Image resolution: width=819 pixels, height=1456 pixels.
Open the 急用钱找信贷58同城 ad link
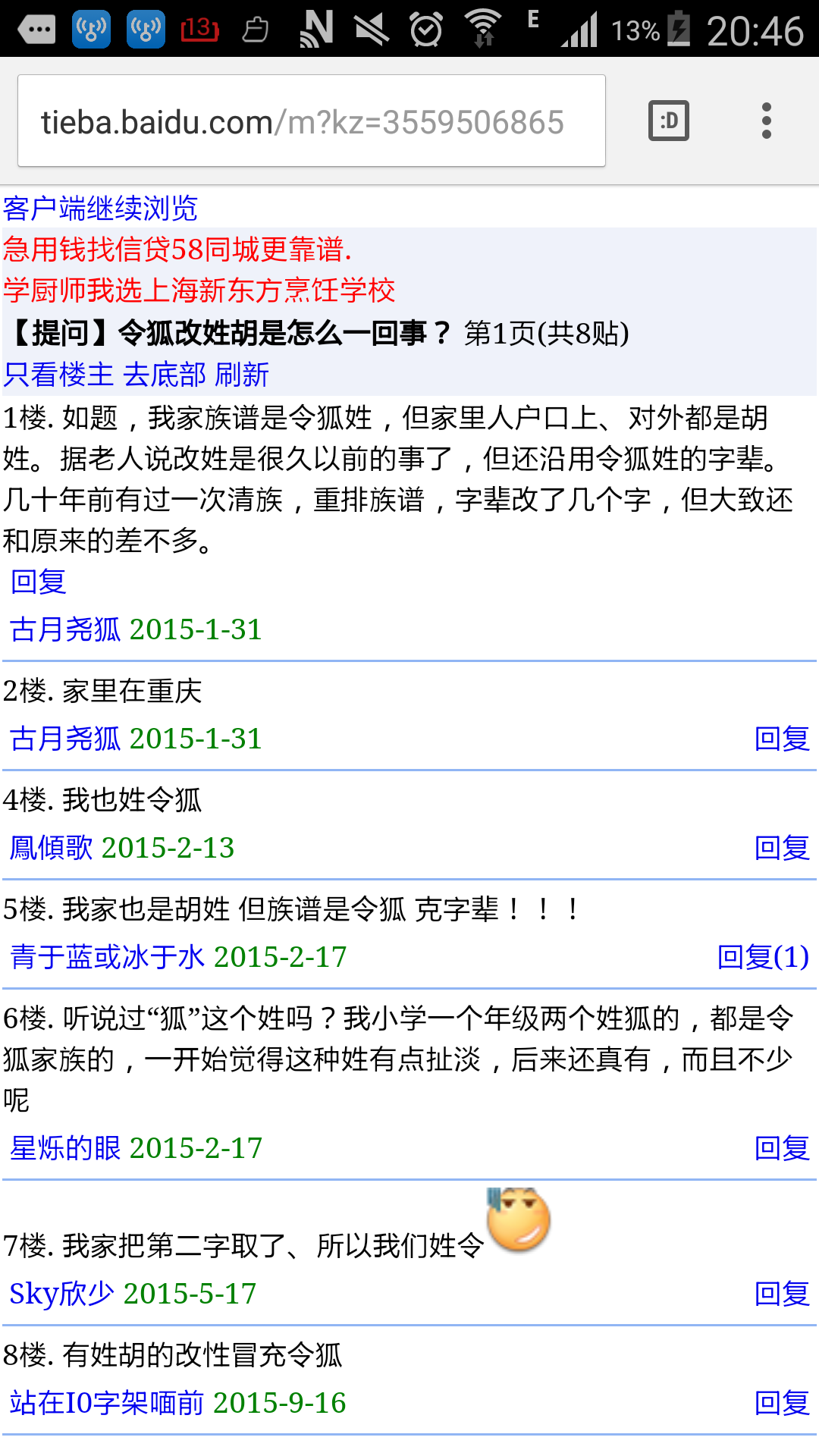click(x=177, y=249)
